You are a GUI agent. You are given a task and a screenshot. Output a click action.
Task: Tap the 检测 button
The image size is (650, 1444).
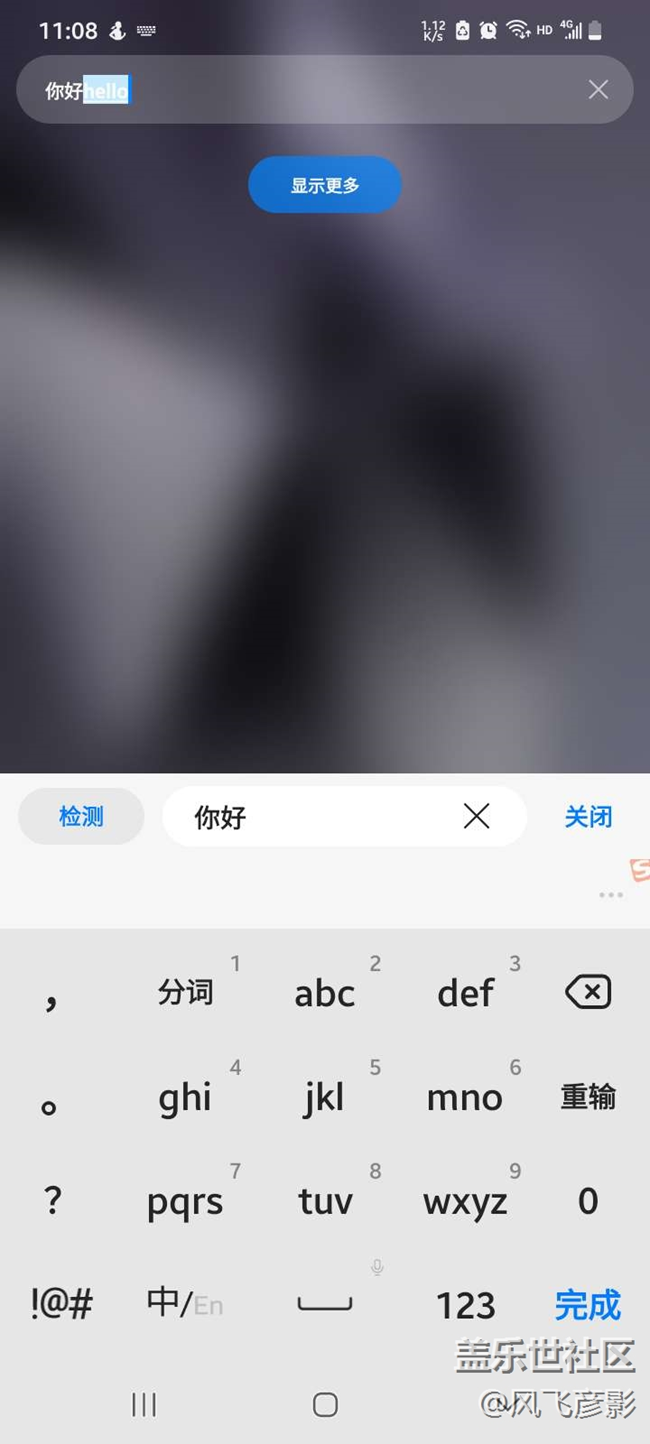[x=81, y=816]
